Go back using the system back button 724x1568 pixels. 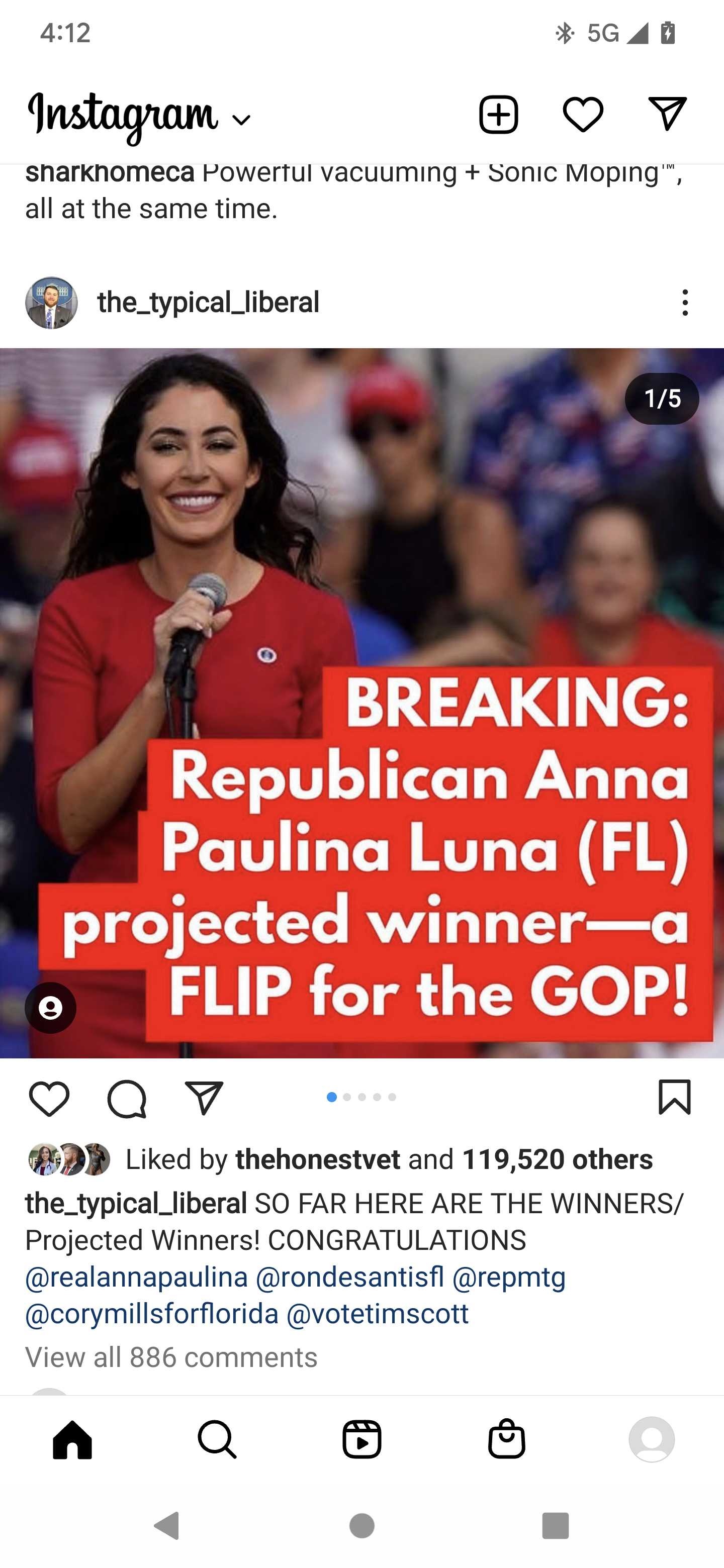click(167, 1525)
